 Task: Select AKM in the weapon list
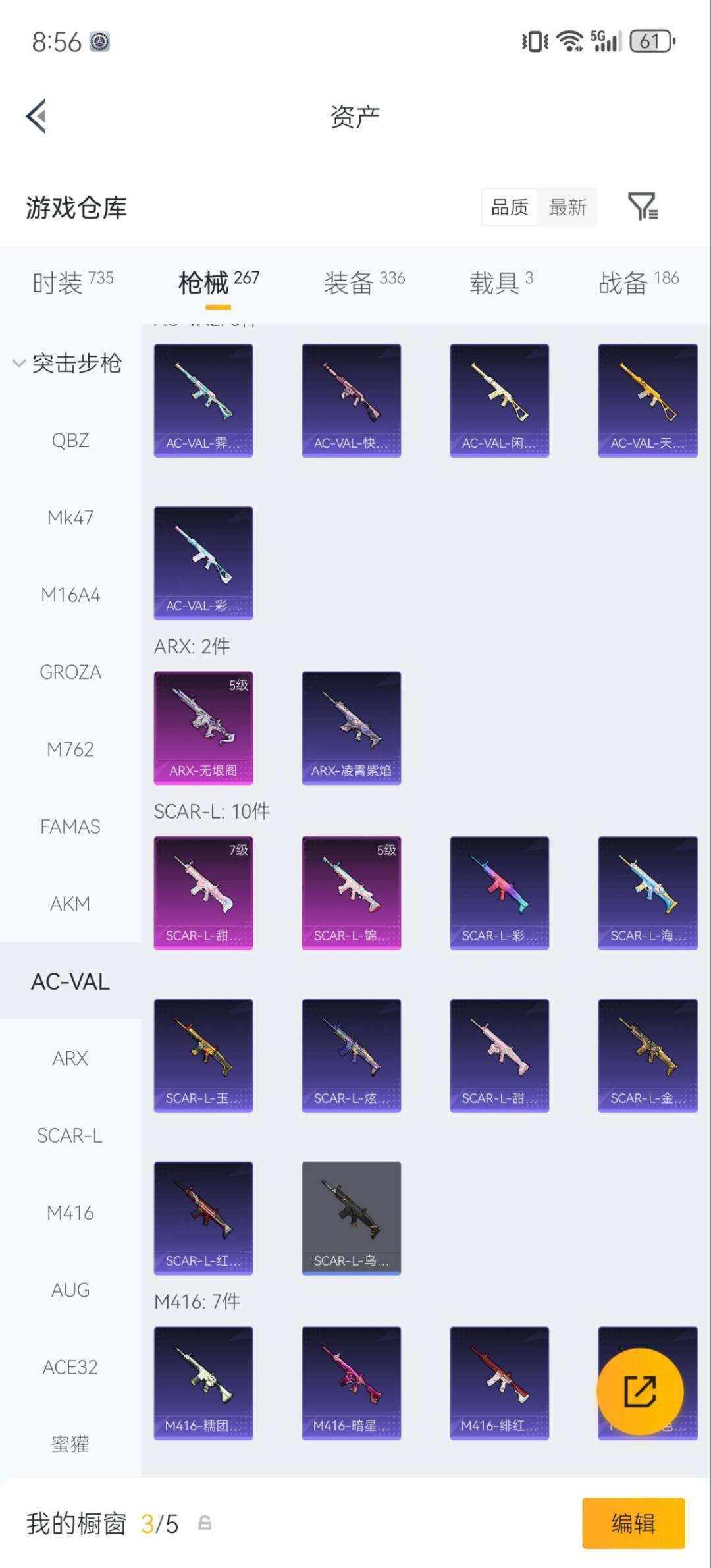70,904
